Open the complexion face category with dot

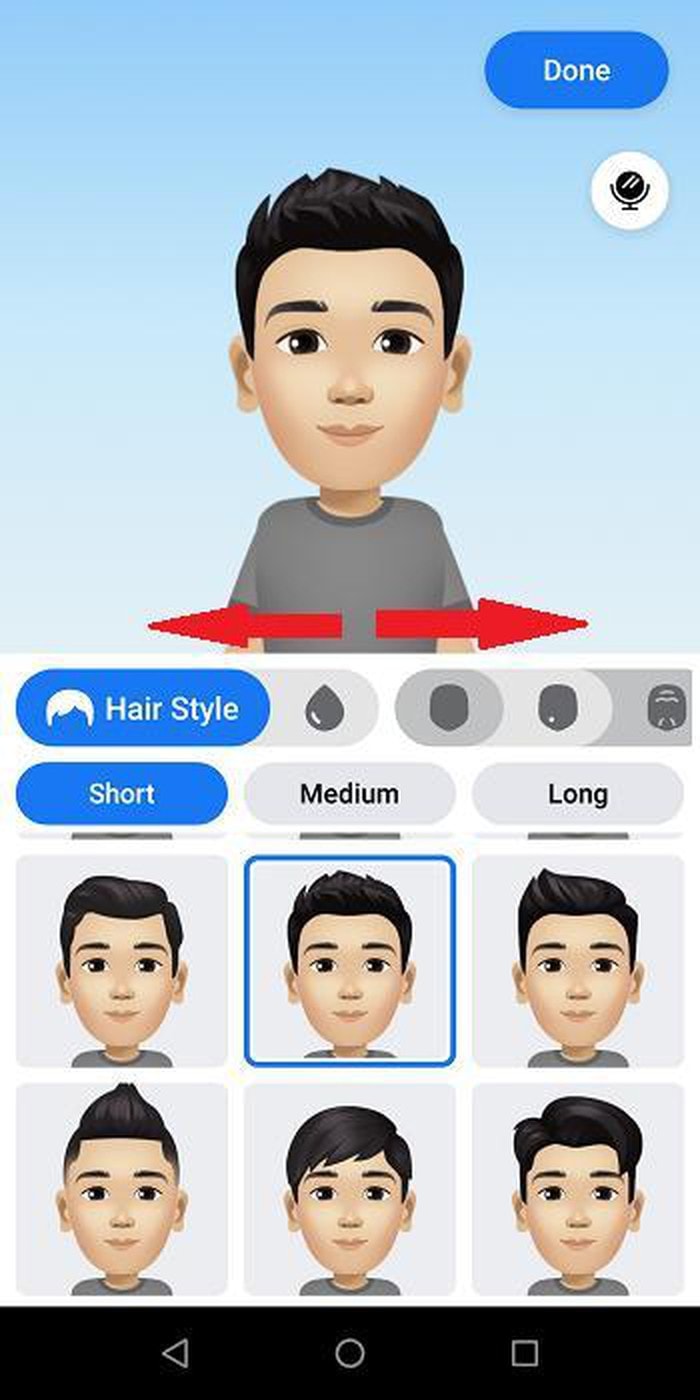pos(555,708)
